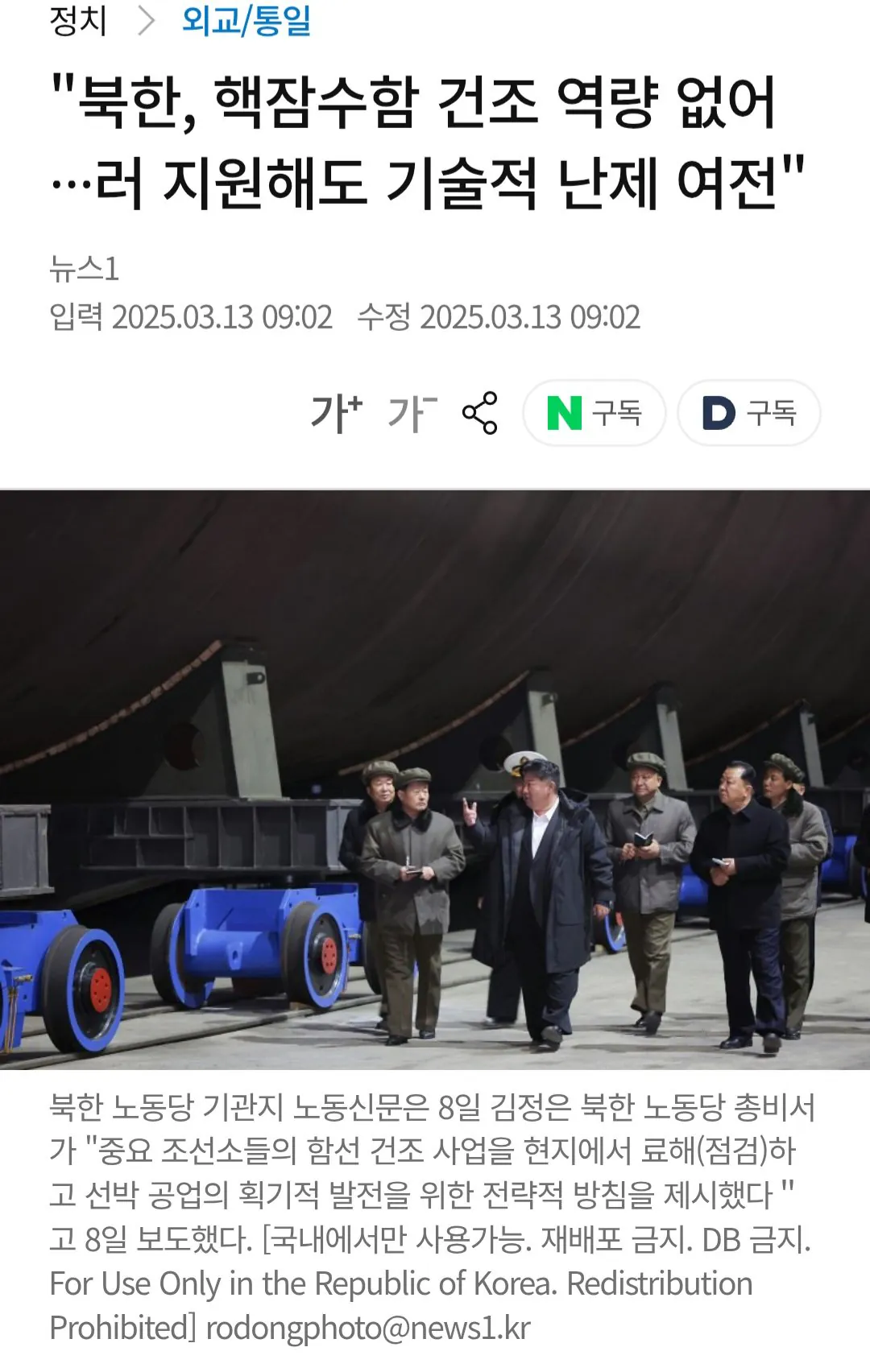
Task: Subscribe via the Naver 구독 button
Action: pos(594,413)
